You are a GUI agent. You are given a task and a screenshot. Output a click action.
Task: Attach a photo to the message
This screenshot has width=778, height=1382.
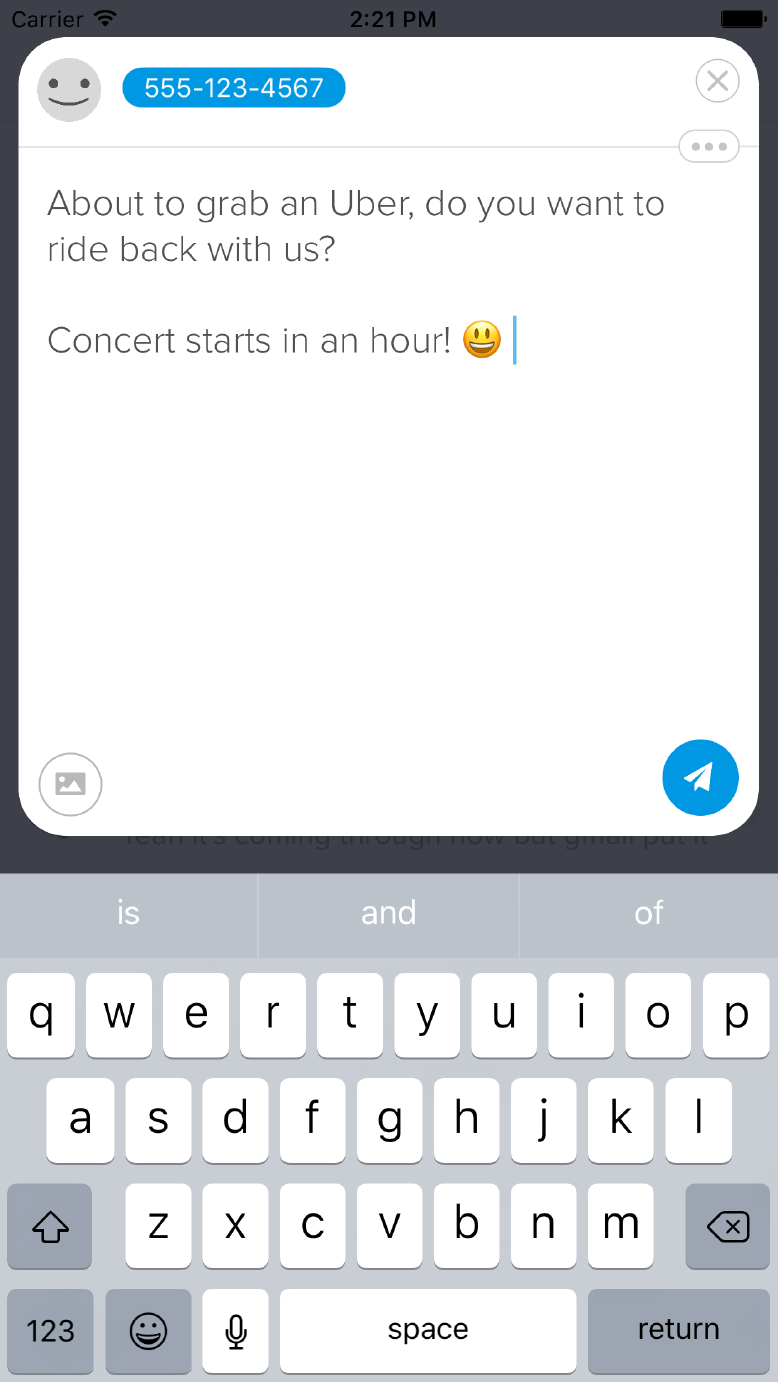point(70,783)
